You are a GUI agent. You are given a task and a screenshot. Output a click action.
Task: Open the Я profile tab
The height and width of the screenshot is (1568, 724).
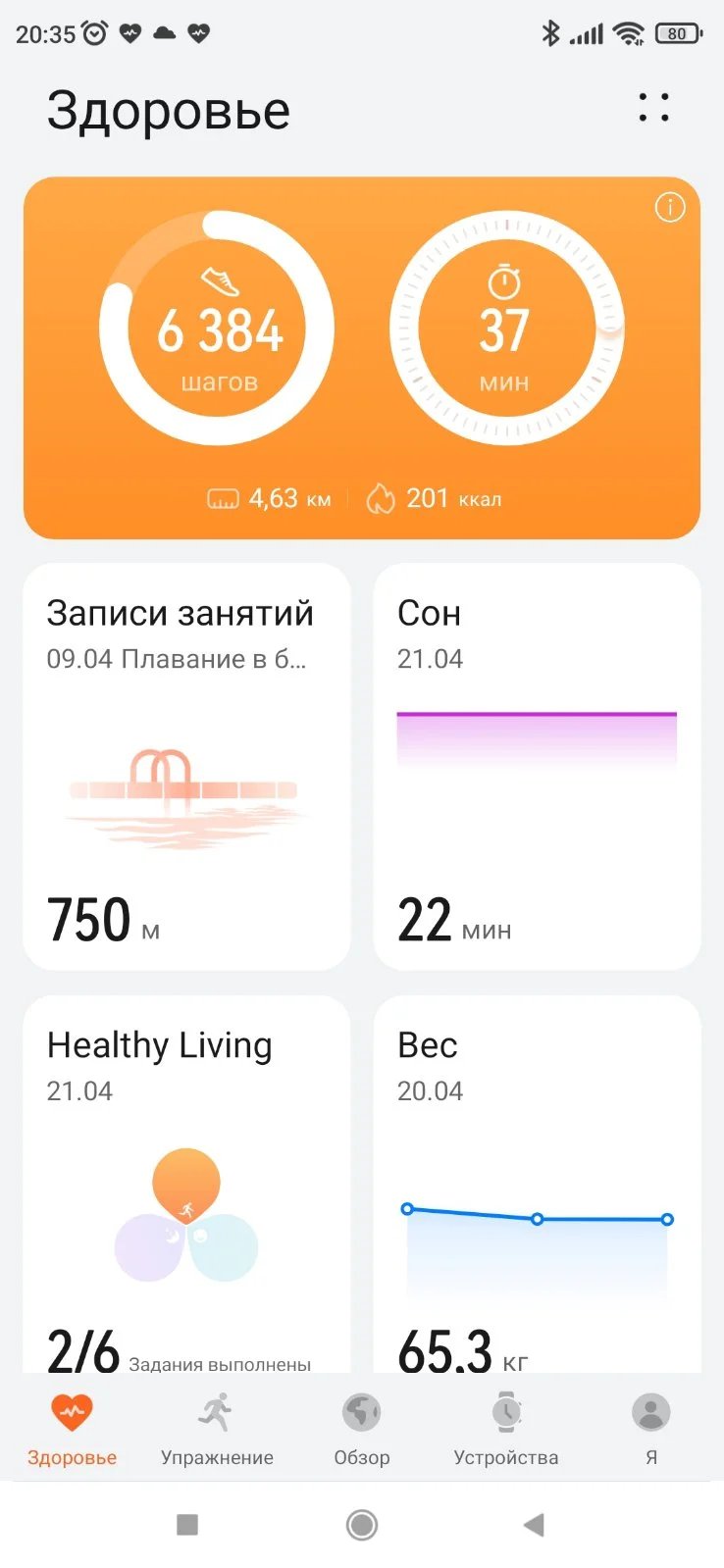point(650,1430)
